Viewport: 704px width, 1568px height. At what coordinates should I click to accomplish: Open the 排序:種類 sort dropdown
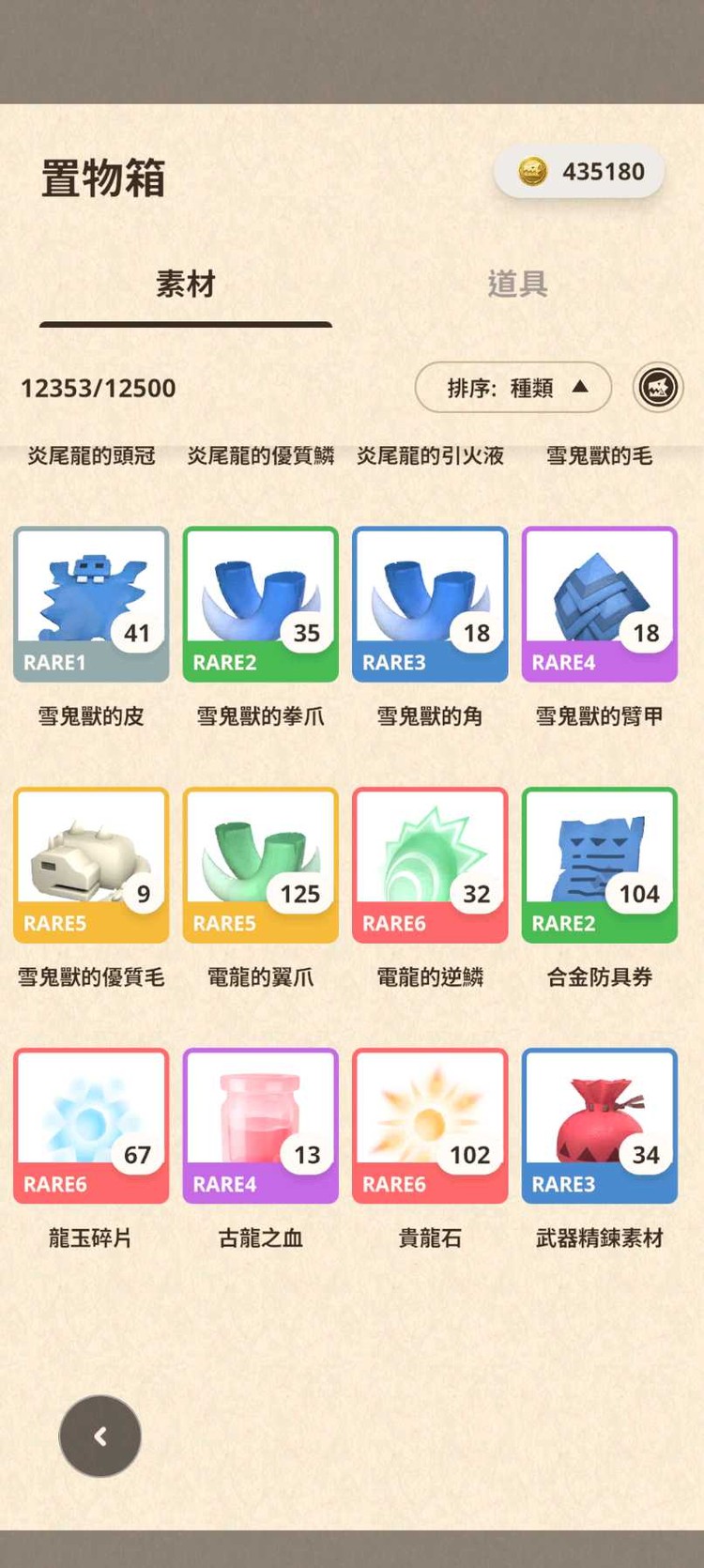click(x=513, y=387)
